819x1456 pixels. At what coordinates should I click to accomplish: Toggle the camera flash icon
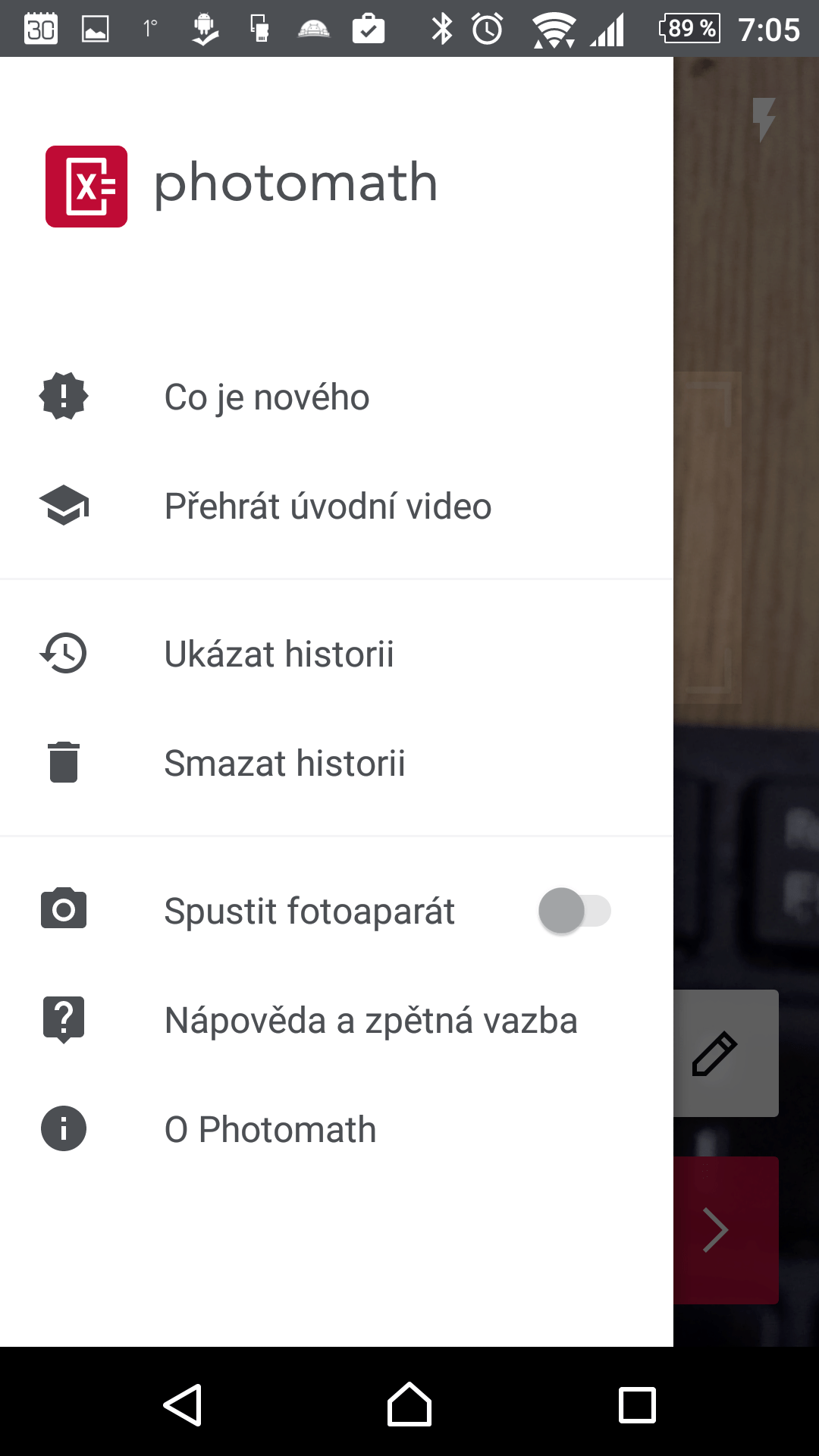click(763, 120)
